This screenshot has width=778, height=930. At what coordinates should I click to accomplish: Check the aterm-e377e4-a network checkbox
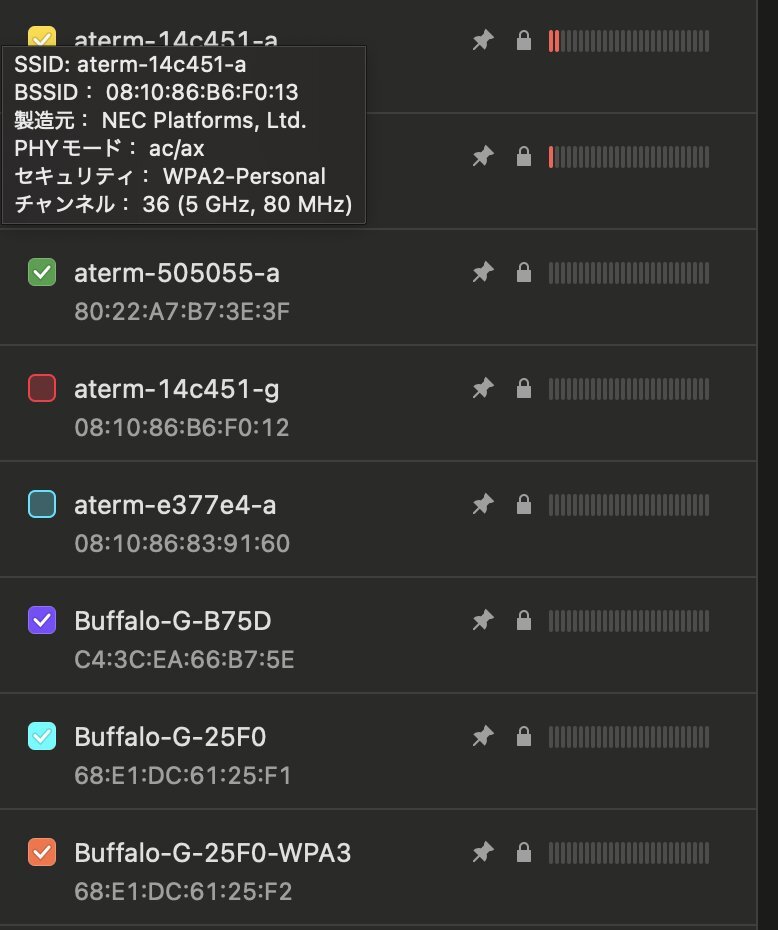[42, 504]
